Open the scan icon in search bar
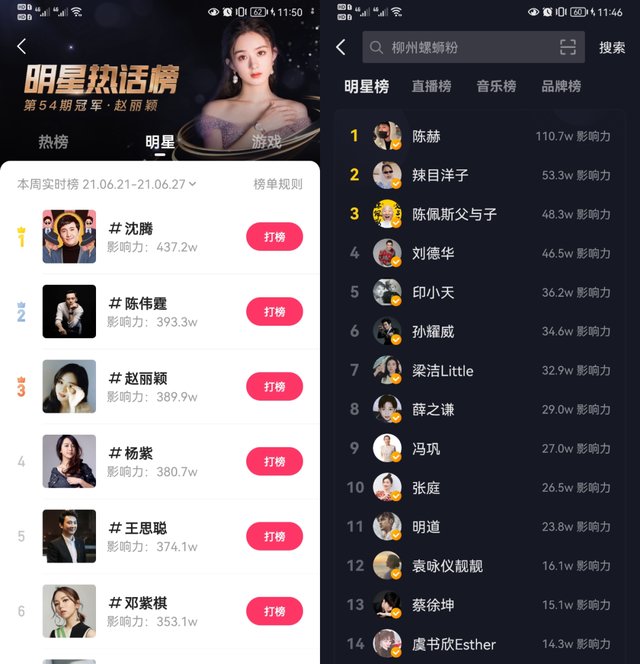The height and width of the screenshot is (664, 640). (568, 47)
